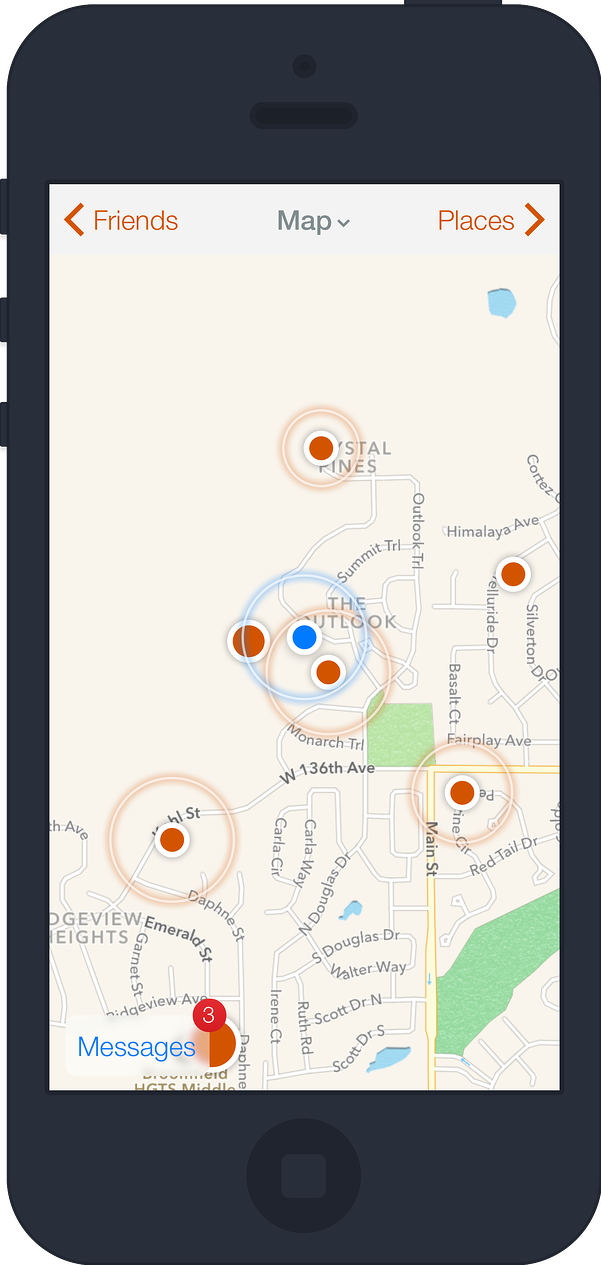Tap the friend pin near Silverton Dr

(x=513, y=574)
